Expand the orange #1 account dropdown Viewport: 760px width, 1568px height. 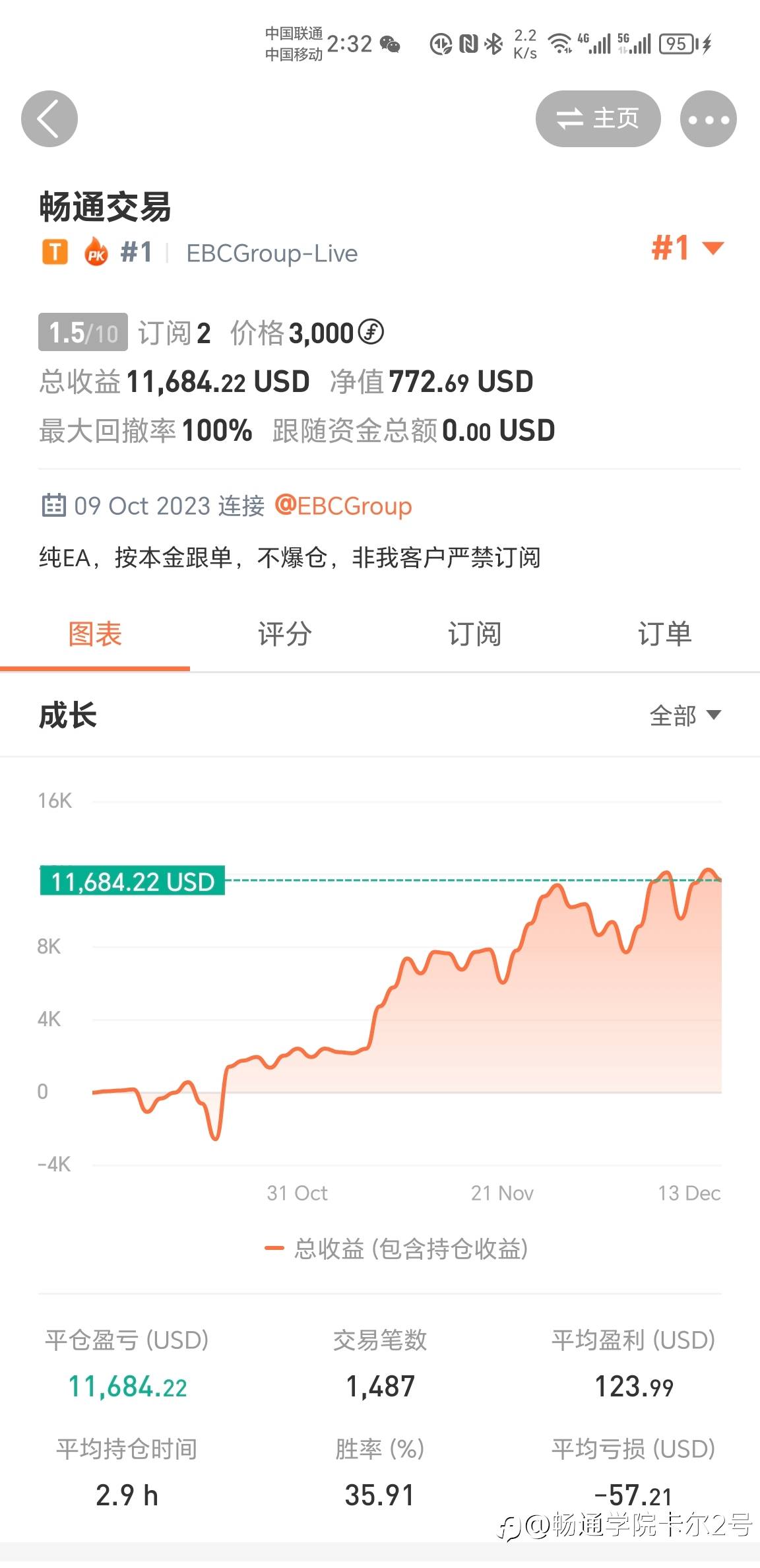pyautogui.click(x=687, y=248)
